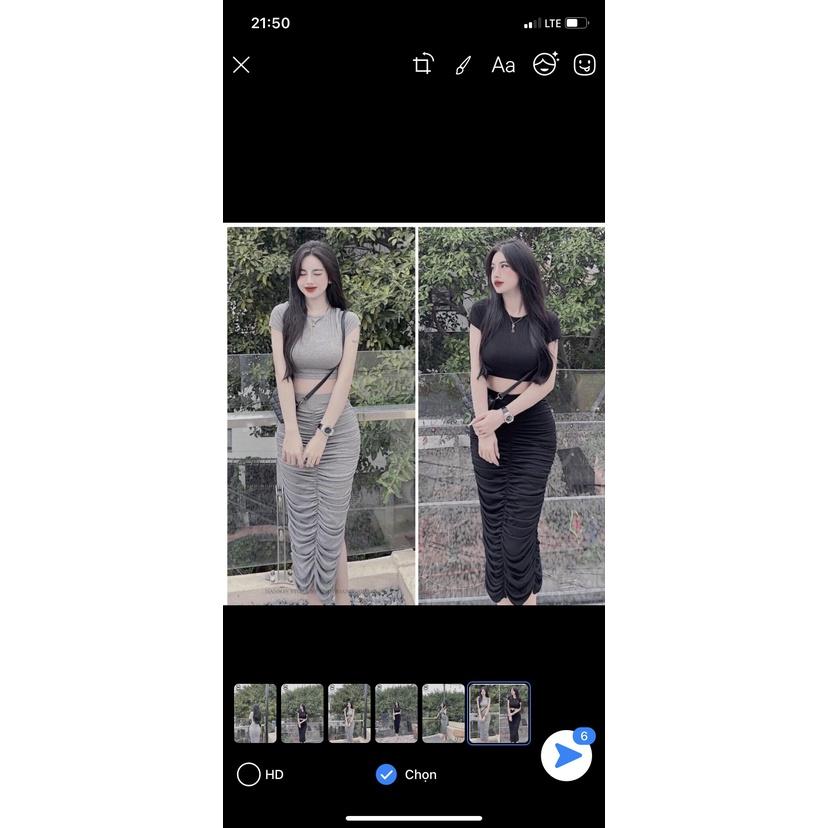The width and height of the screenshot is (828, 828).
Task: Select the second thumbnail in the strip
Action: click(x=302, y=713)
